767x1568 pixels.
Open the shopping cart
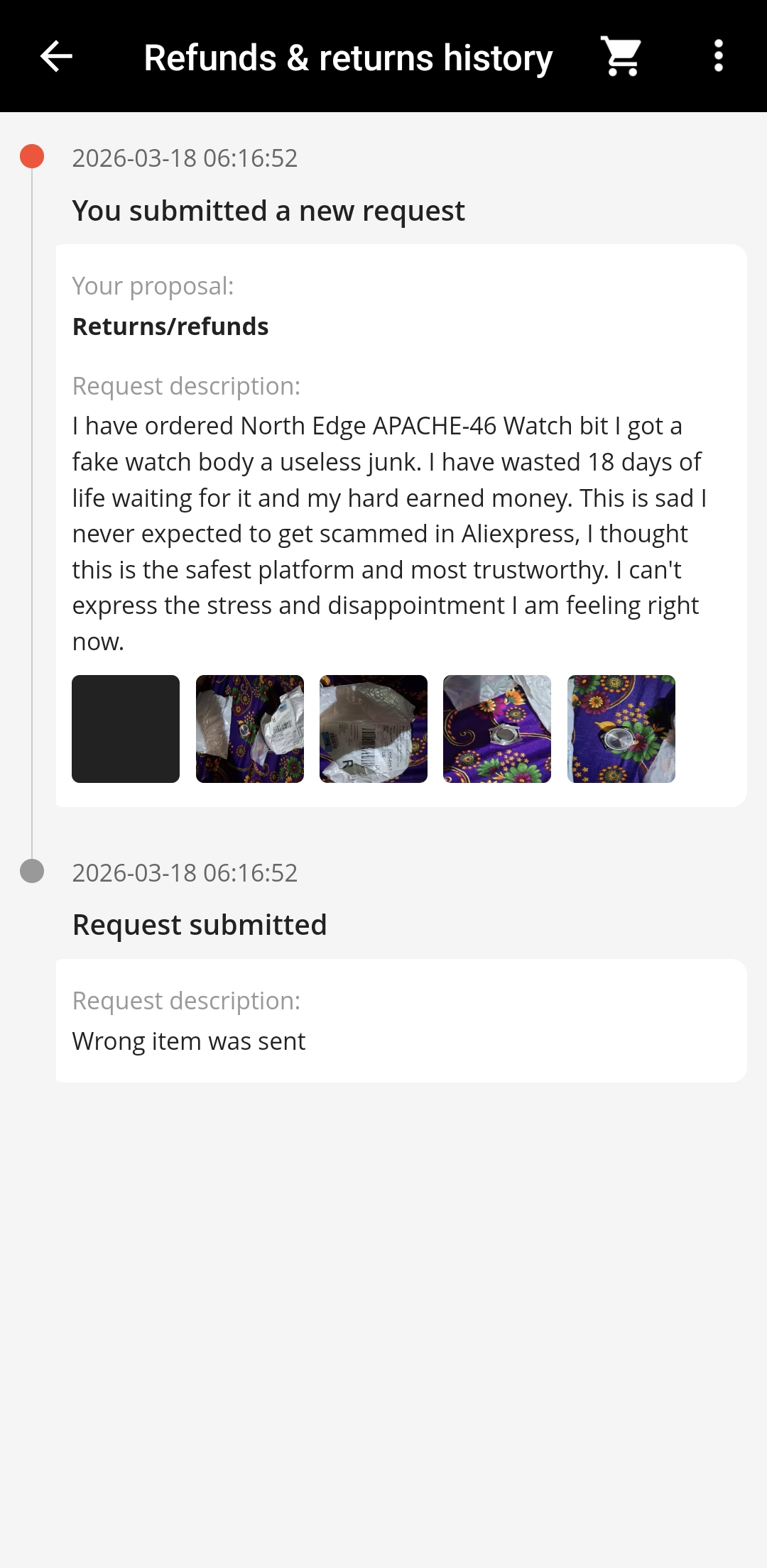pyautogui.click(x=621, y=57)
